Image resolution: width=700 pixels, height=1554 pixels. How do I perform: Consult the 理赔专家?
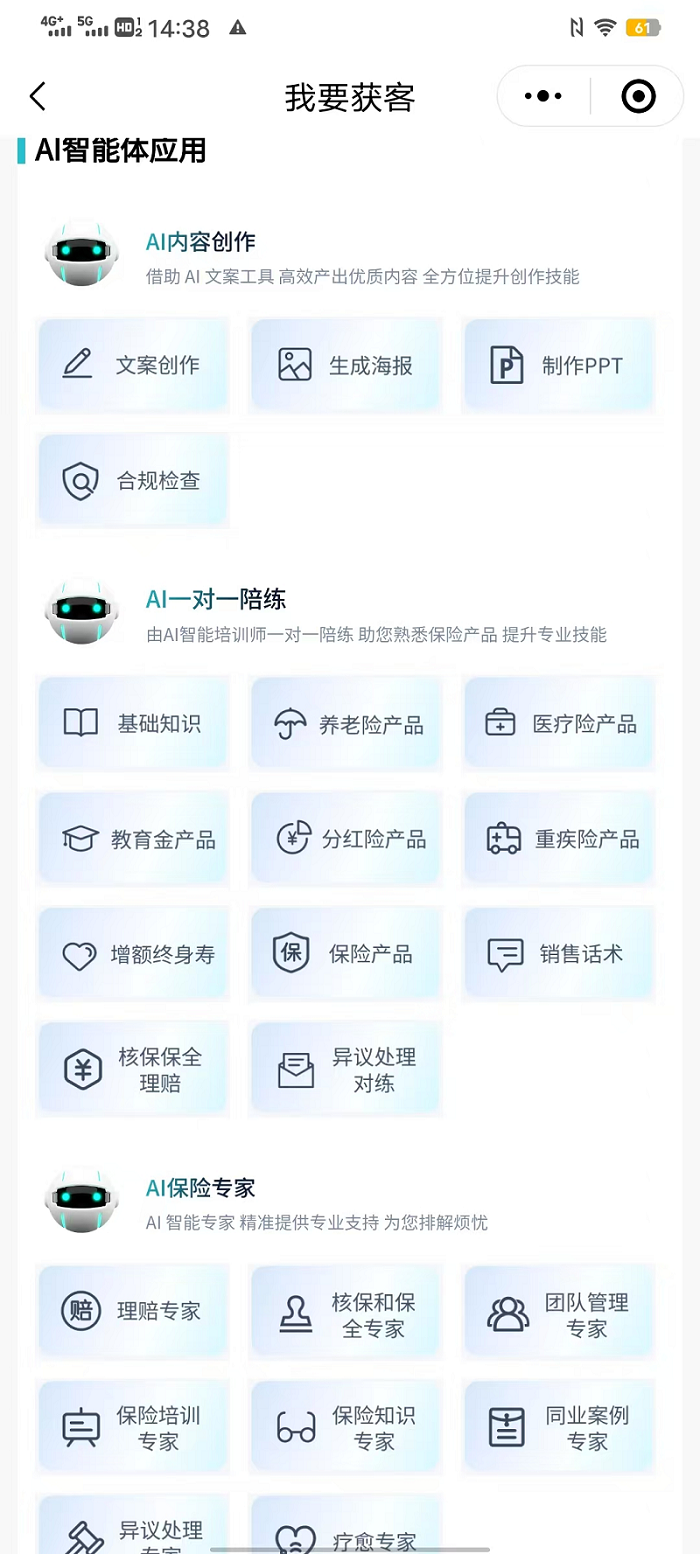(x=133, y=1311)
